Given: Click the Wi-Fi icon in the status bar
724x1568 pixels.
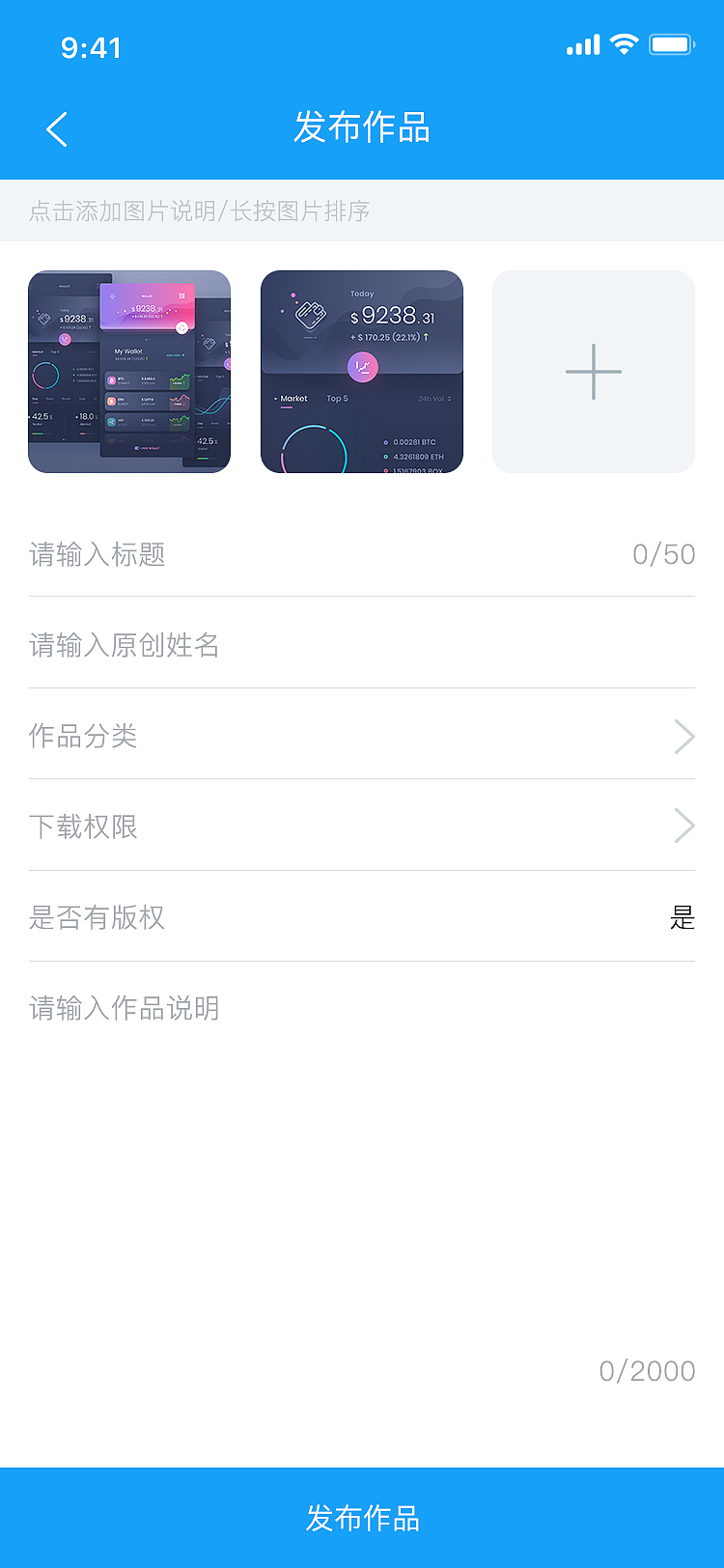Looking at the screenshot, I should [x=624, y=44].
